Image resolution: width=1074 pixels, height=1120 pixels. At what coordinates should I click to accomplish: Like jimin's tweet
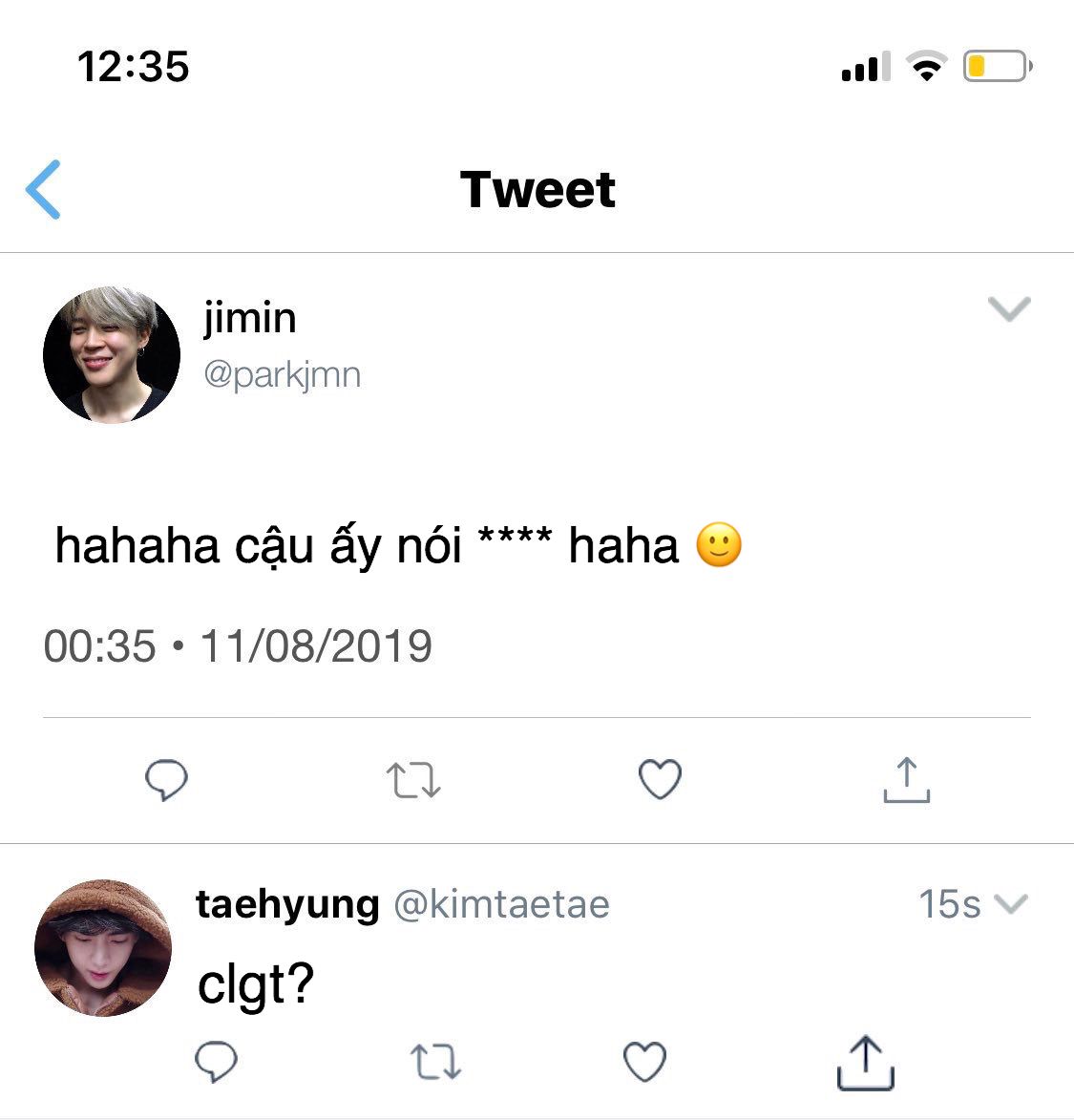[660, 779]
